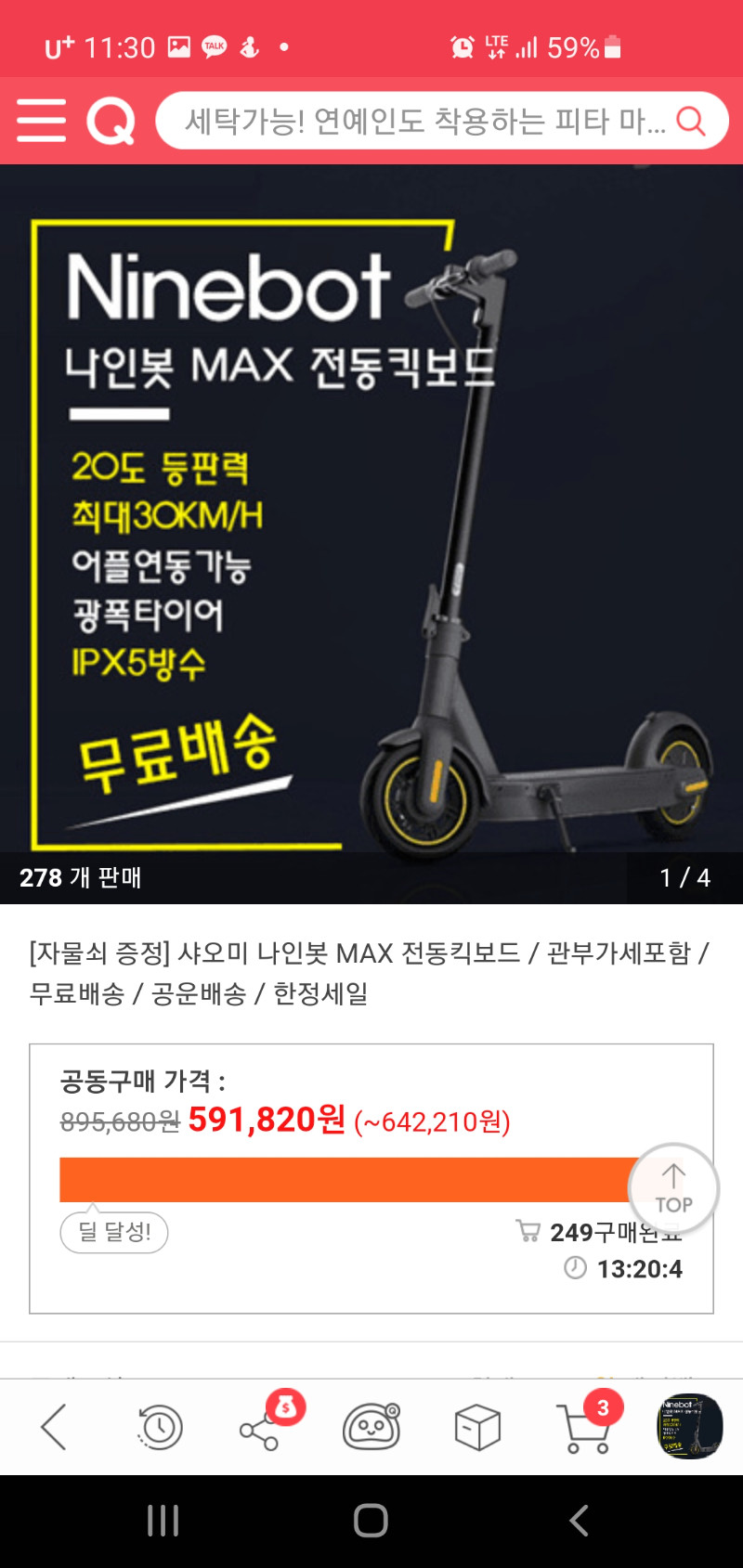This screenshot has height=1568, width=743.
Task: Tap the magnifier search icon
Action: pyautogui.click(x=691, y=121)
